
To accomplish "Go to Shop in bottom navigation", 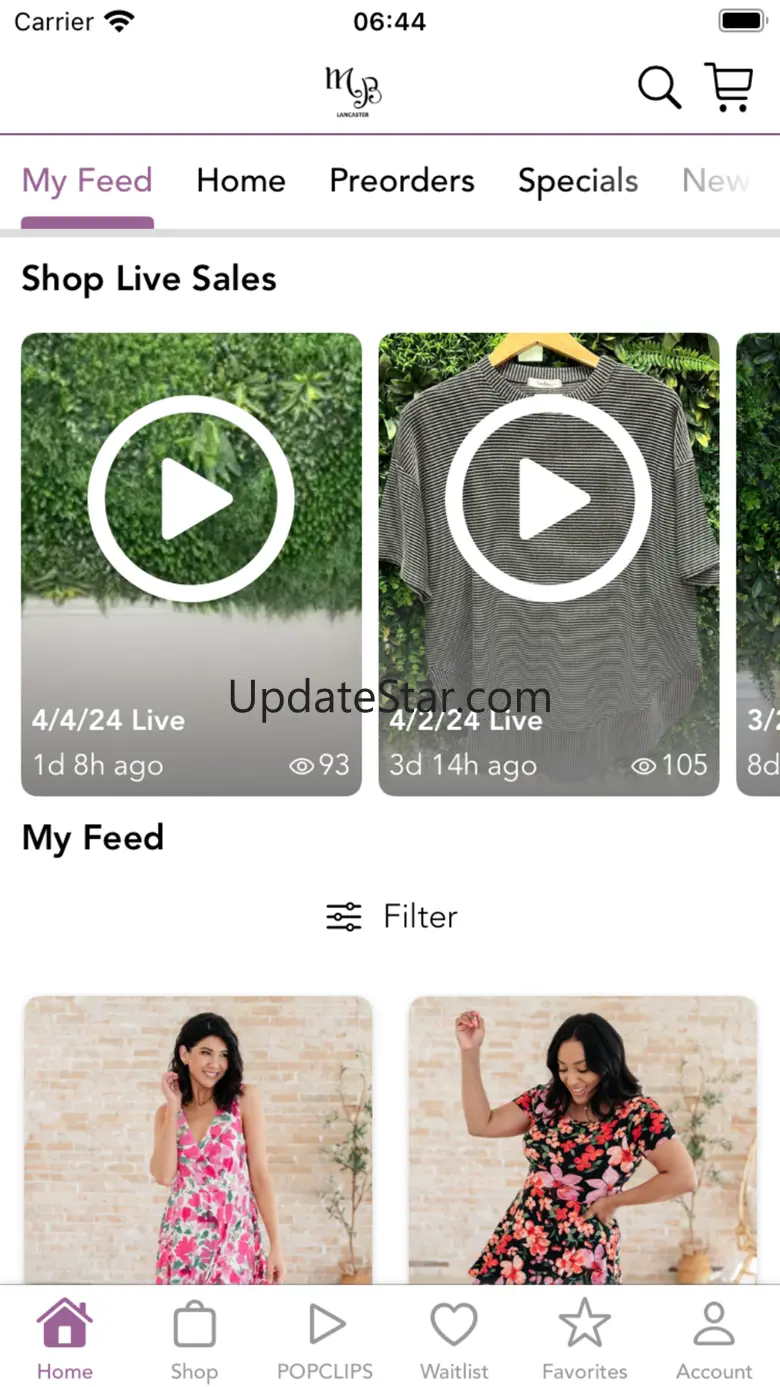I will [x=194, y=1341].
